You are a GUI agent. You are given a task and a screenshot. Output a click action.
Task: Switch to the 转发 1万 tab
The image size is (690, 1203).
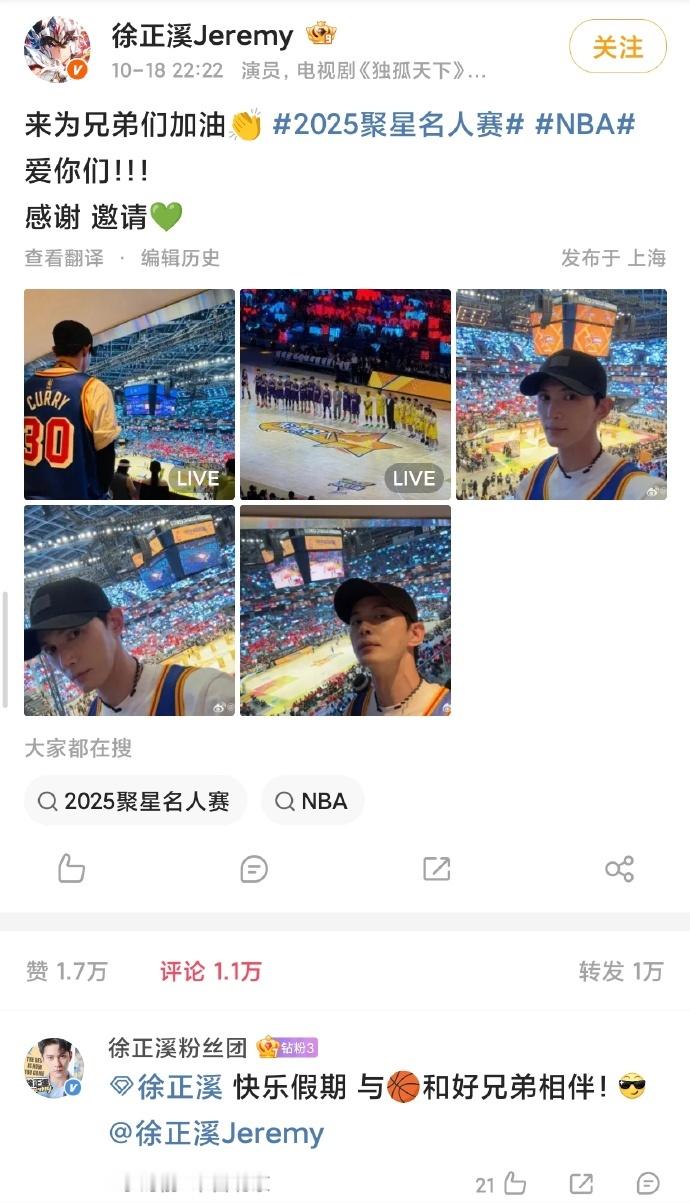[x=620, y=971]
